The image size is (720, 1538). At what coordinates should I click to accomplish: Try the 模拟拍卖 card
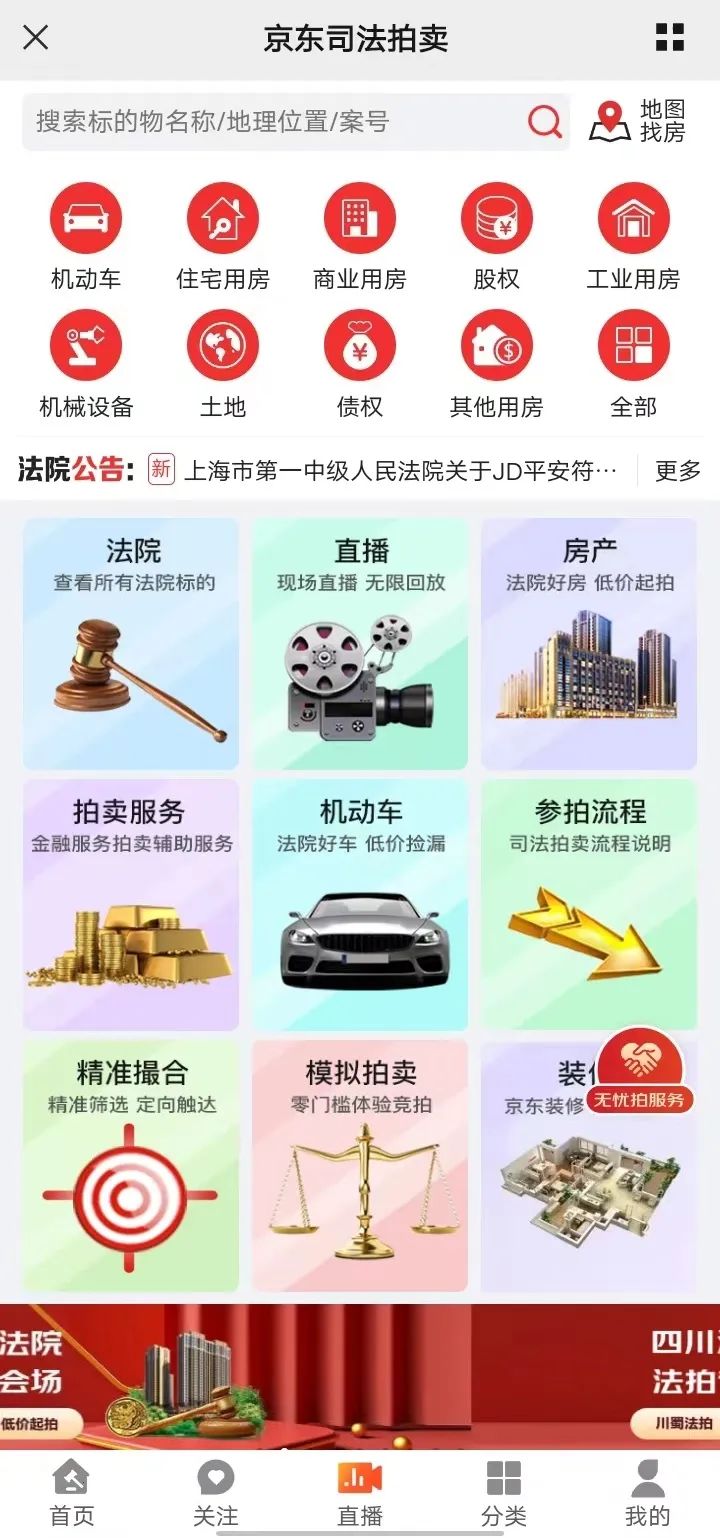click(x=360, y=1165)
